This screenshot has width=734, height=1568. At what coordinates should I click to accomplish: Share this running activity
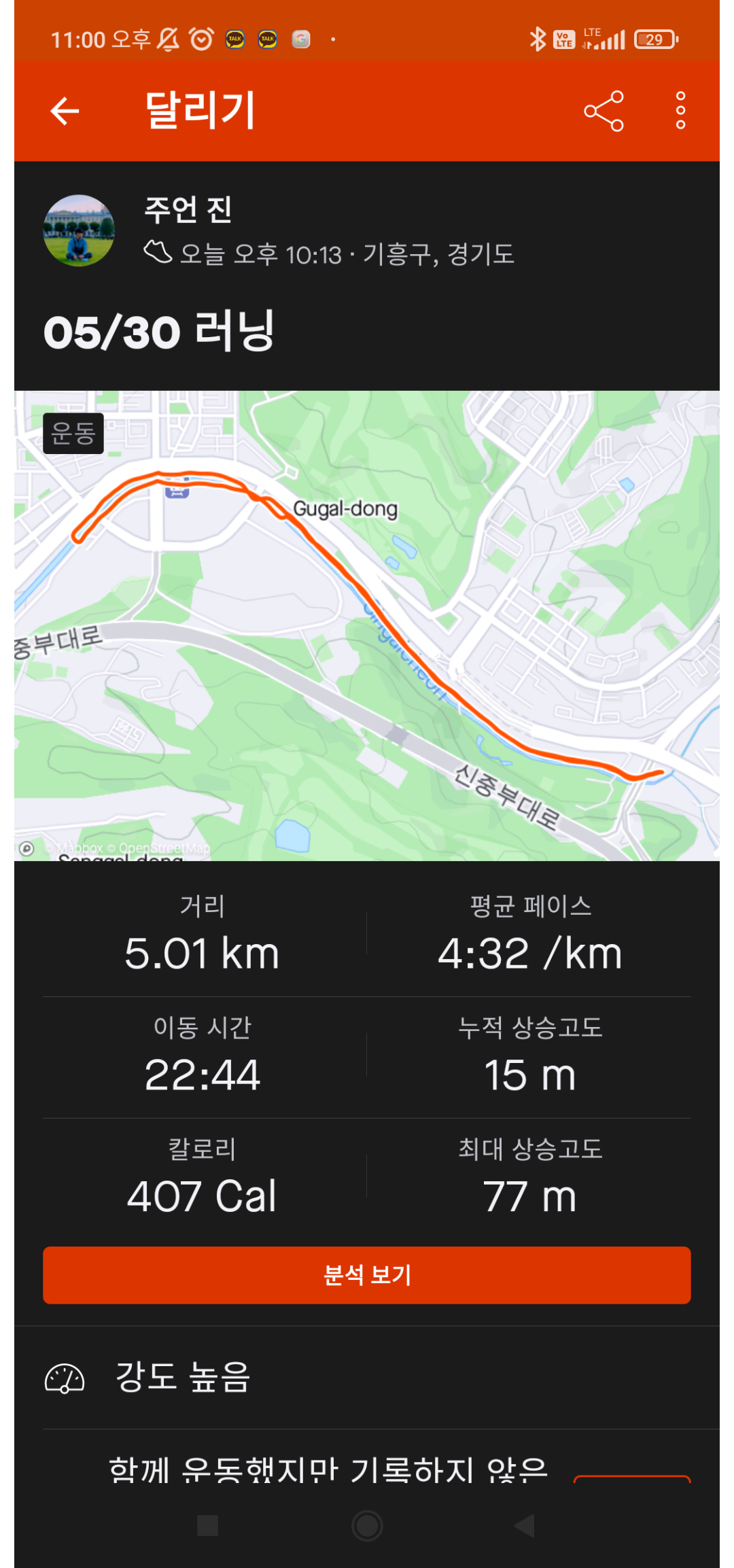tap(604, 111)
